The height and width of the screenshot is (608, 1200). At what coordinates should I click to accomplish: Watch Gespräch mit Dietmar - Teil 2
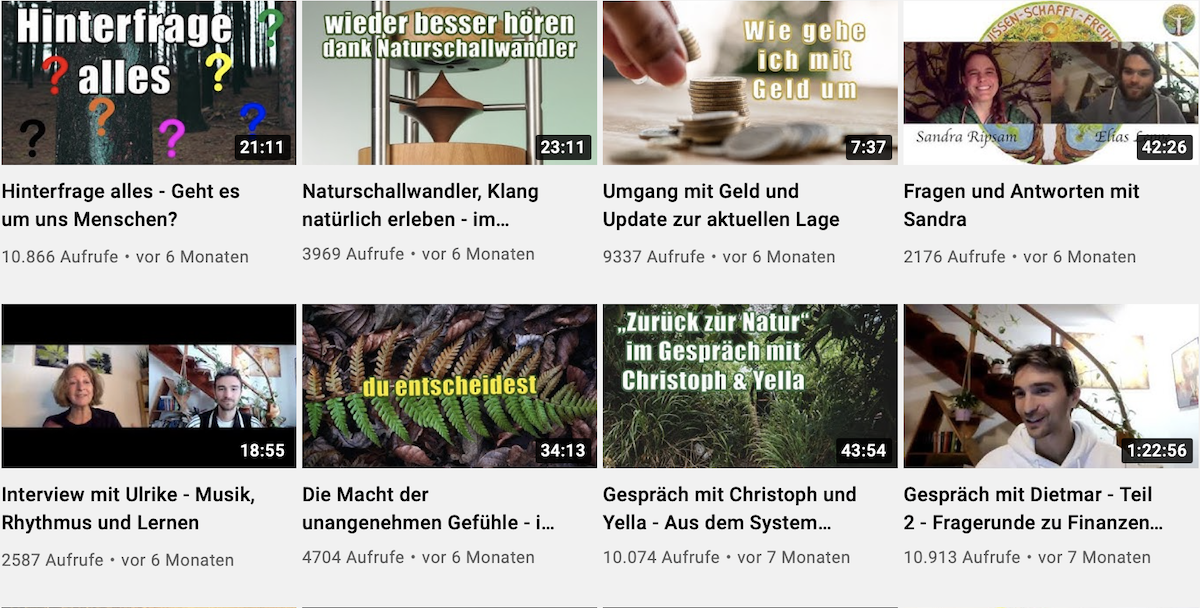pyautogui.click(x=1050, y=386)
